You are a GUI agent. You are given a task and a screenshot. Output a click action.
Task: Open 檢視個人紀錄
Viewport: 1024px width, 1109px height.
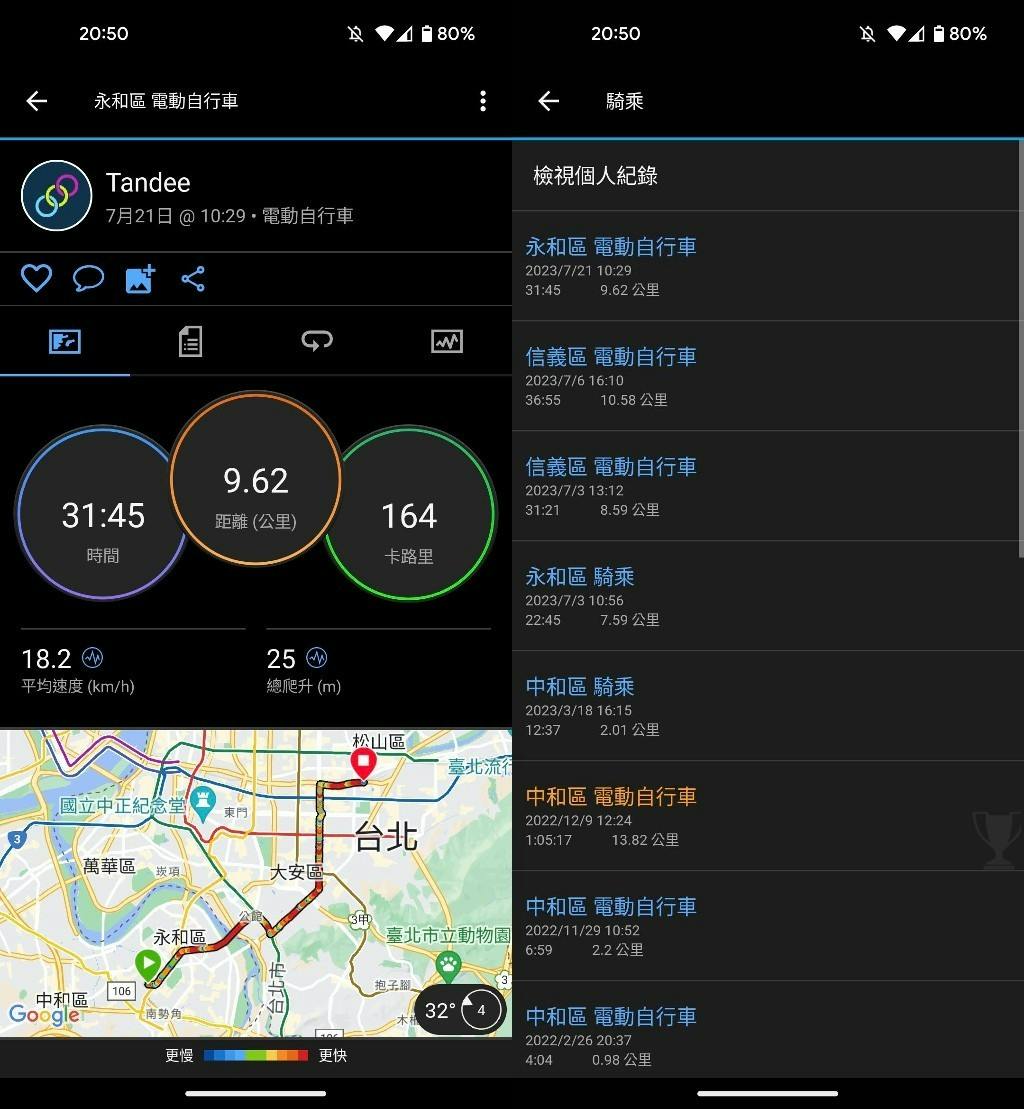coord(596,176)
